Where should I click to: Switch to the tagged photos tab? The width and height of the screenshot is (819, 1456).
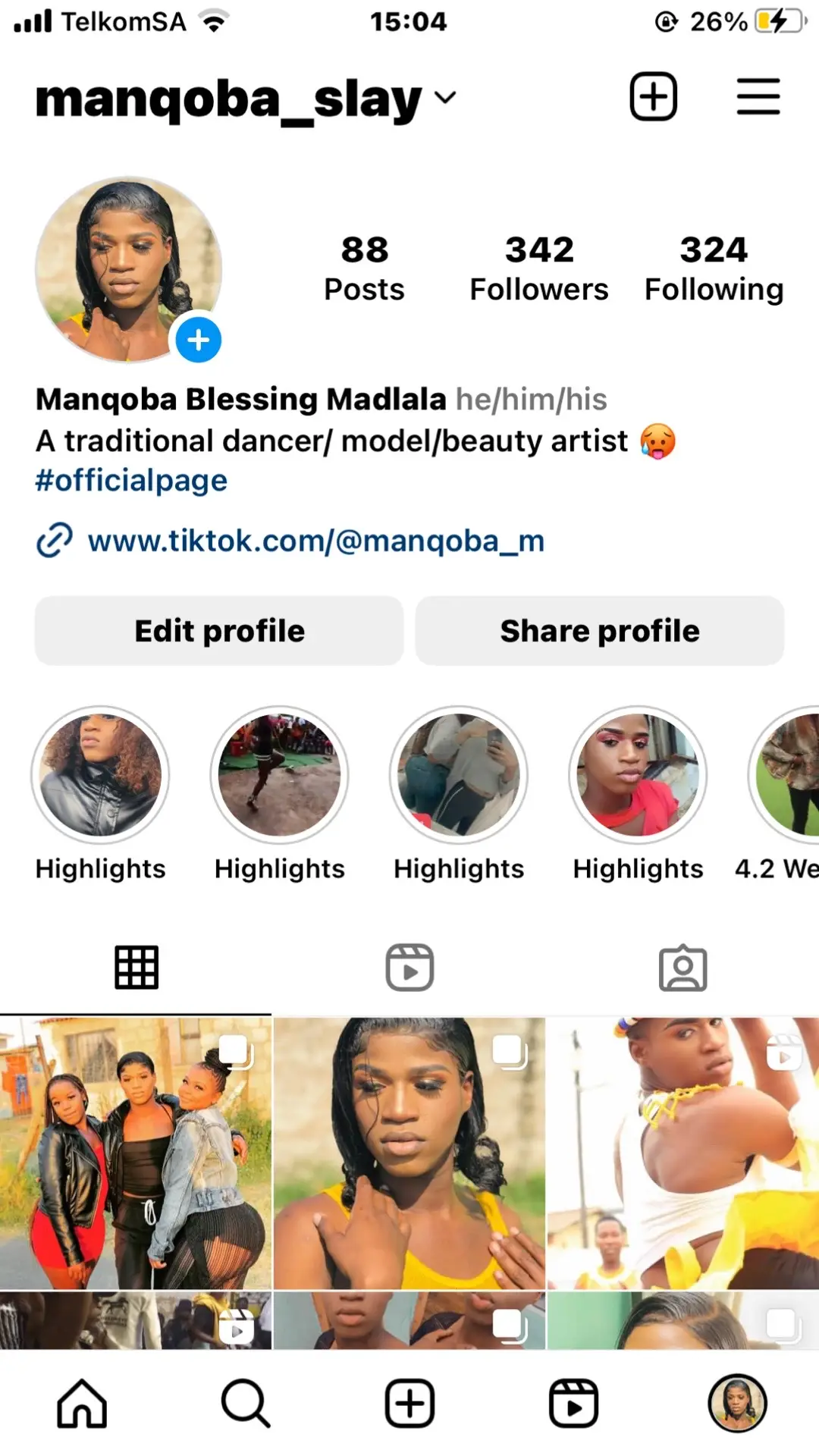click(682, 968)
